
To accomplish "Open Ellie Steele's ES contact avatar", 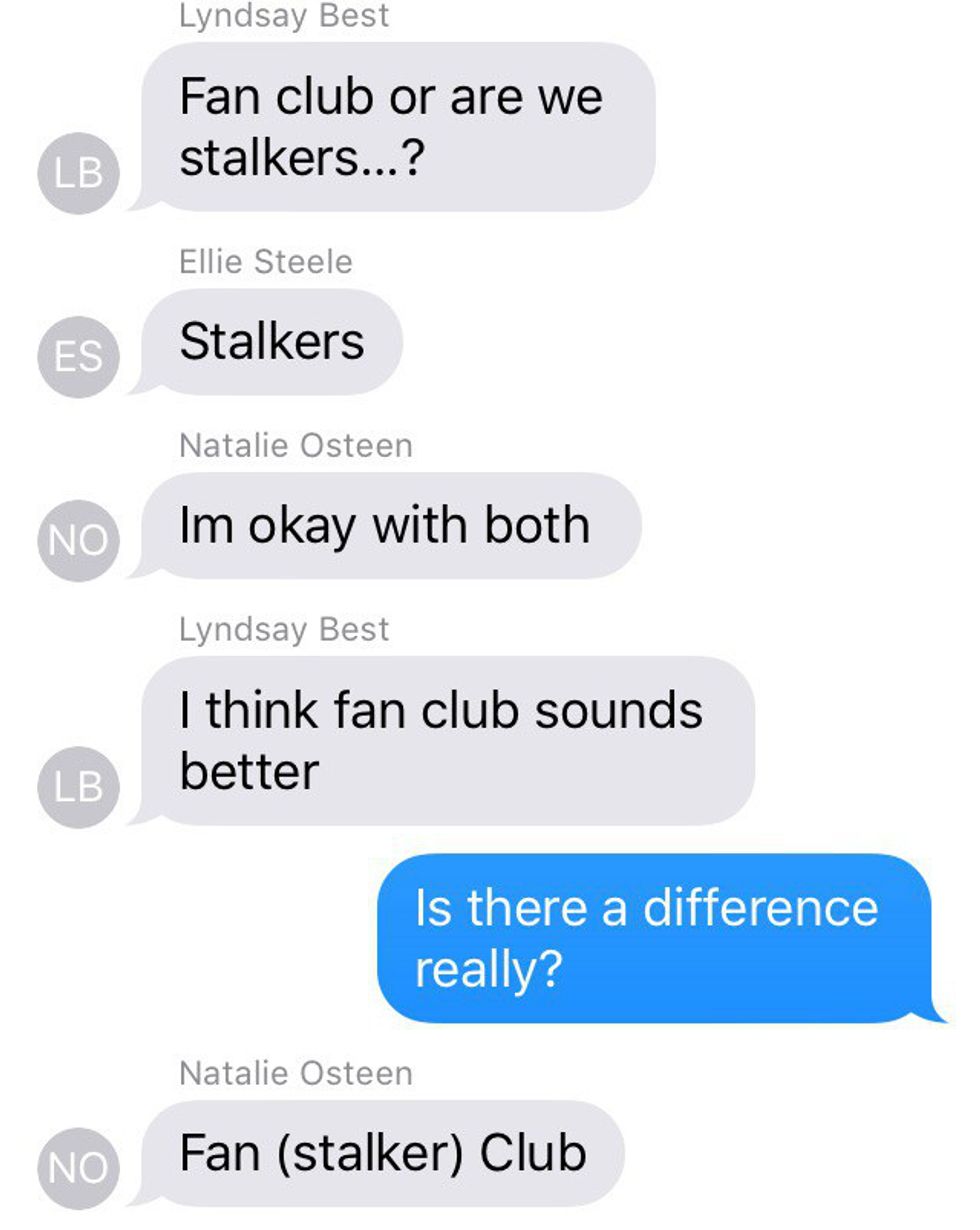I will pos(78,357).
